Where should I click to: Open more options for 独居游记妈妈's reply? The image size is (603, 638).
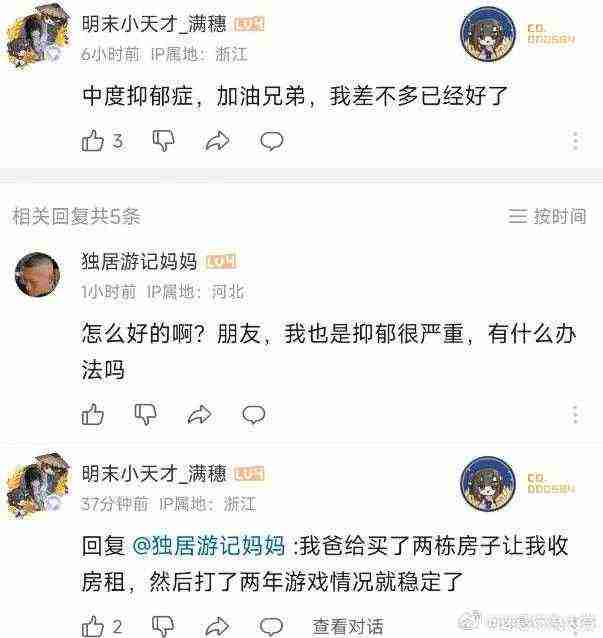(x=577, y=413)
